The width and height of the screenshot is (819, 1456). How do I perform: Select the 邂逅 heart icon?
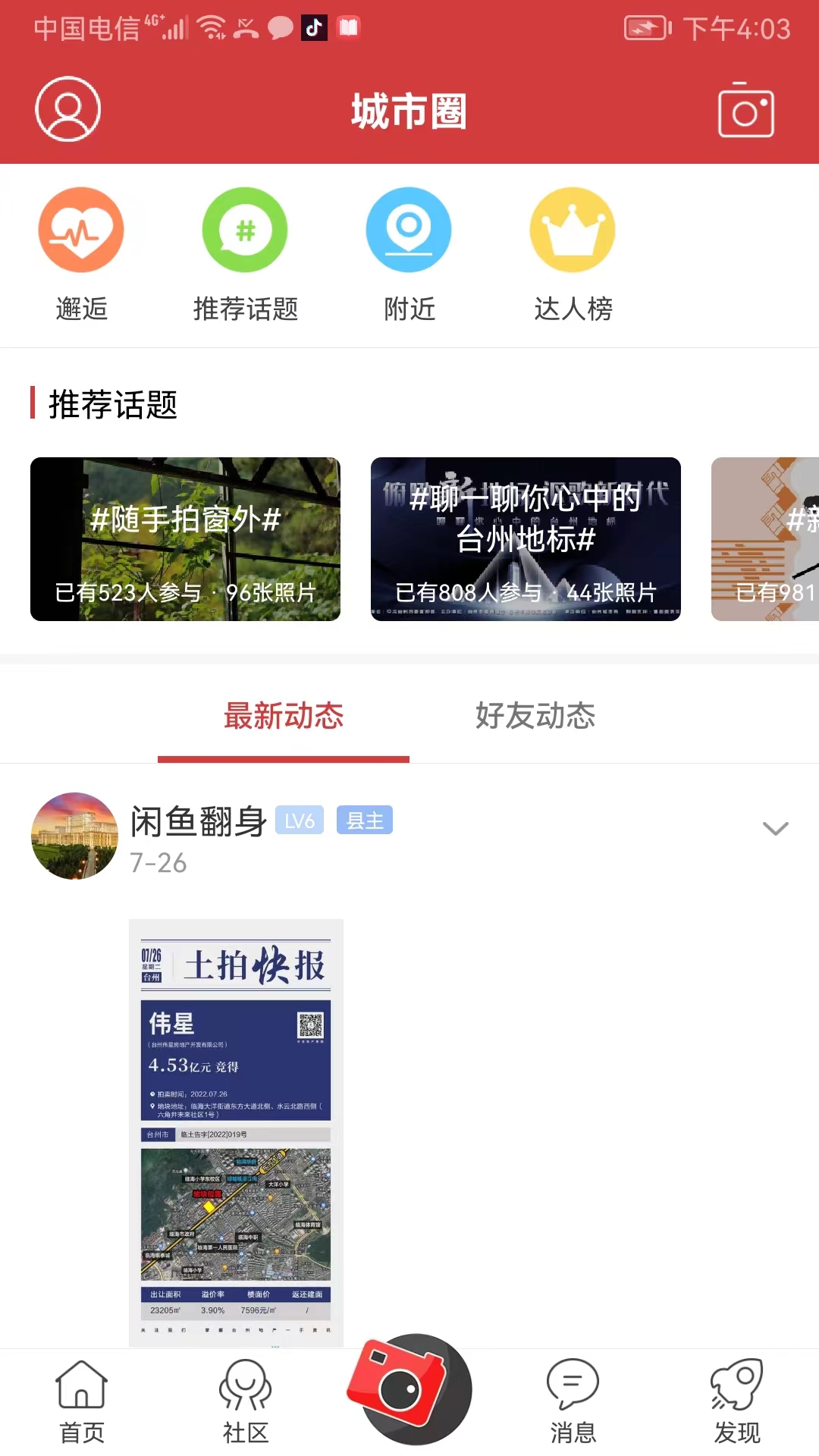point(80,230)
